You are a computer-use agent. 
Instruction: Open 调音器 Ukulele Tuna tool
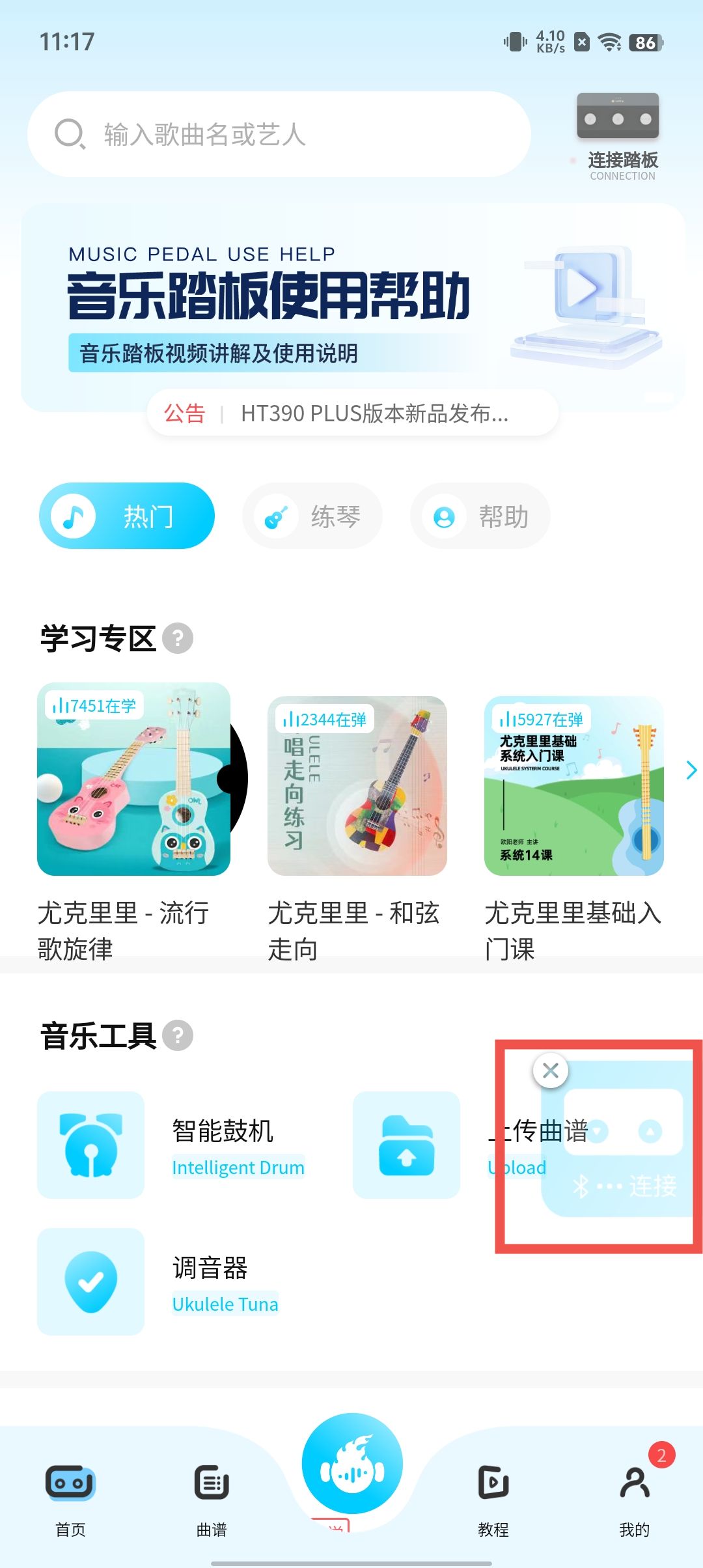159,1281
